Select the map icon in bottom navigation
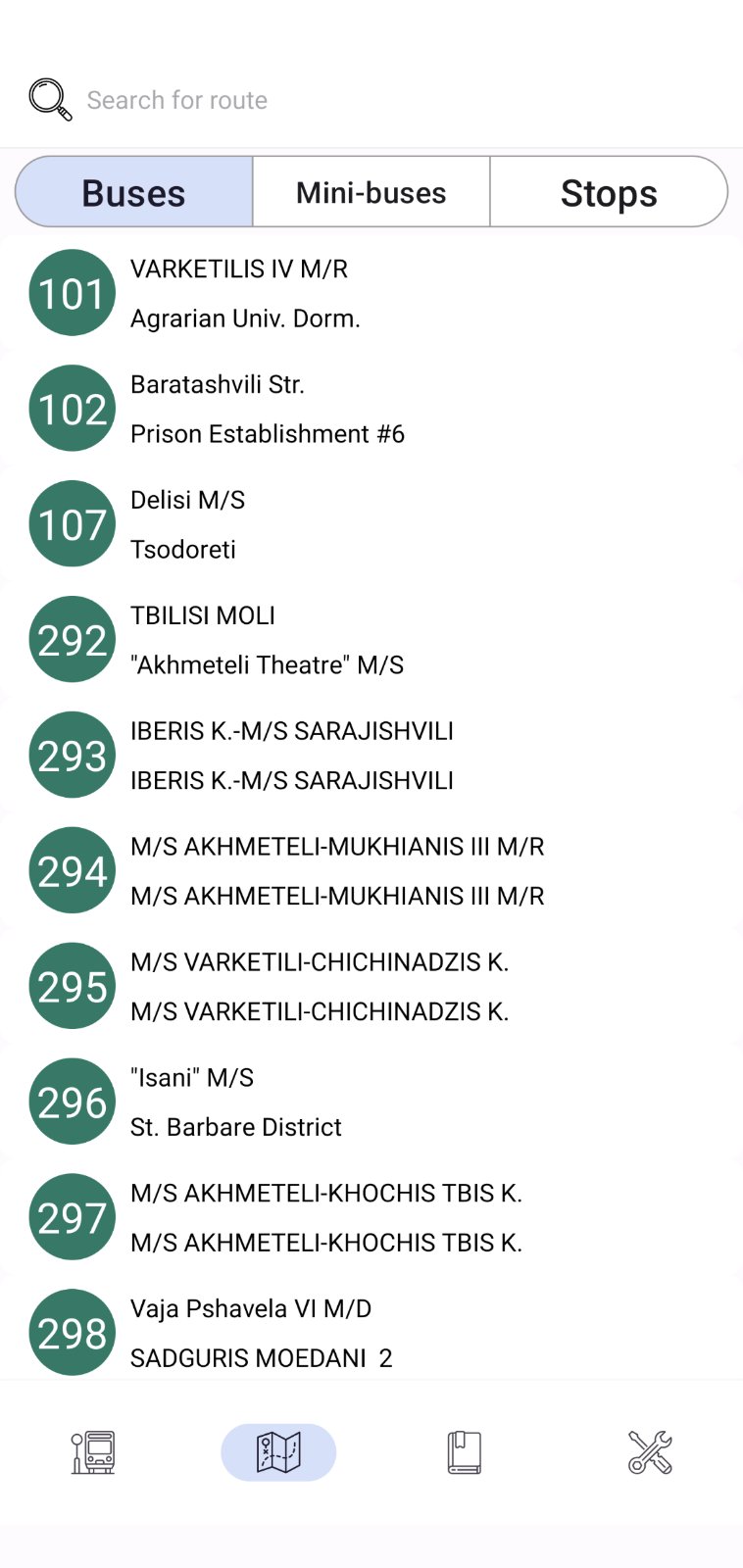 coord(278,1452)
